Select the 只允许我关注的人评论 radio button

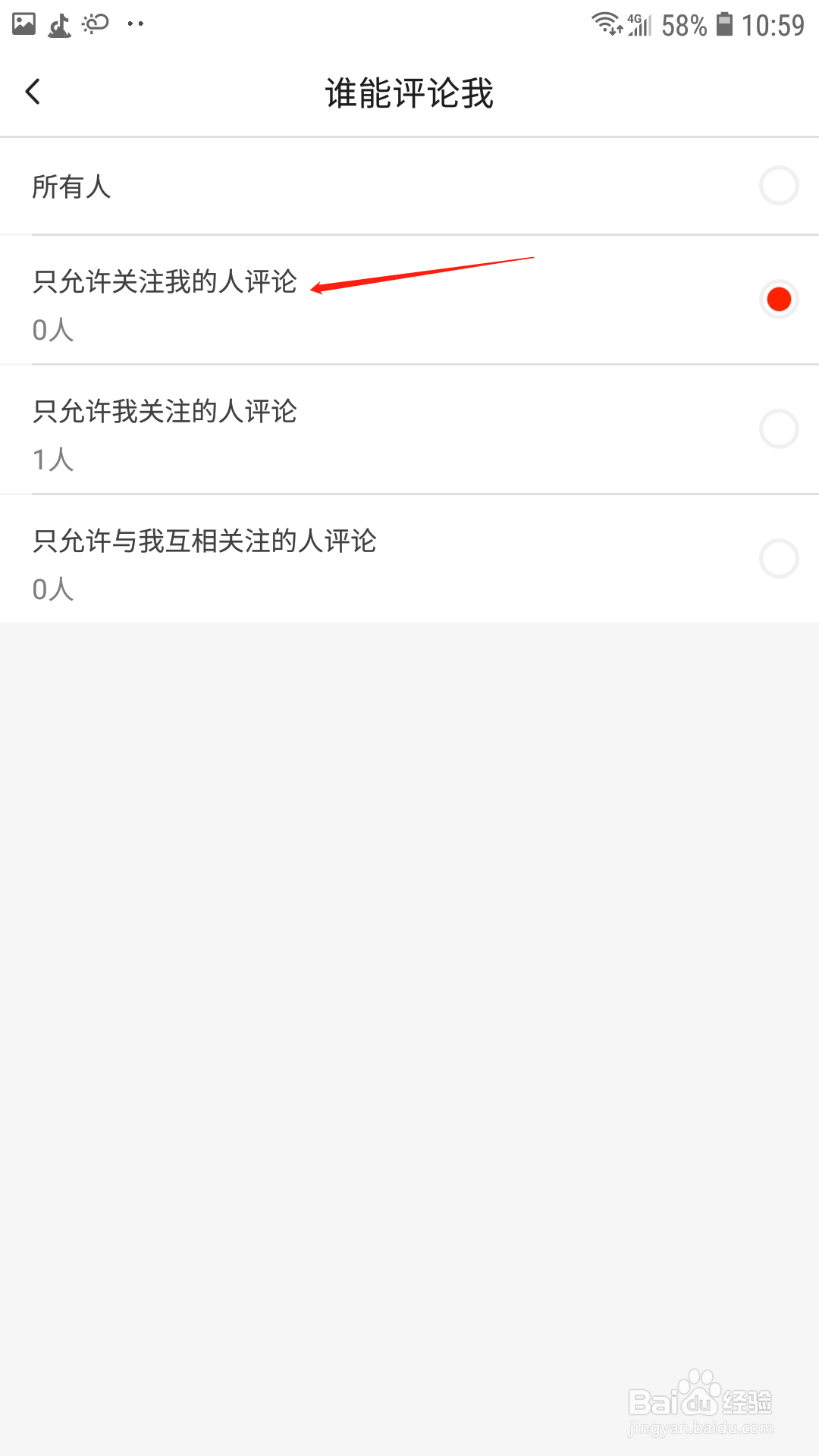[x=778, y=429]
